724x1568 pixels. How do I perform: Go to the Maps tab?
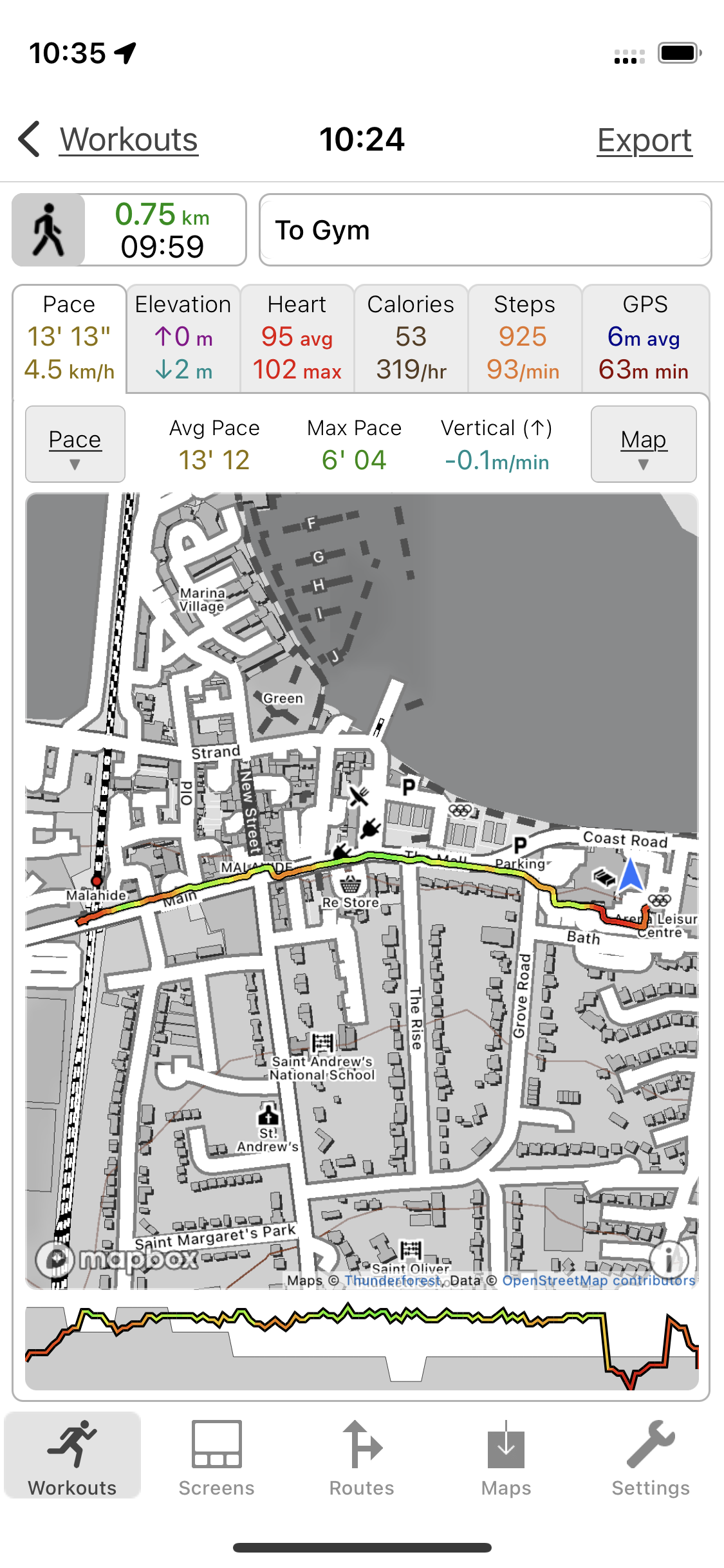click(x=506, y=1459)
